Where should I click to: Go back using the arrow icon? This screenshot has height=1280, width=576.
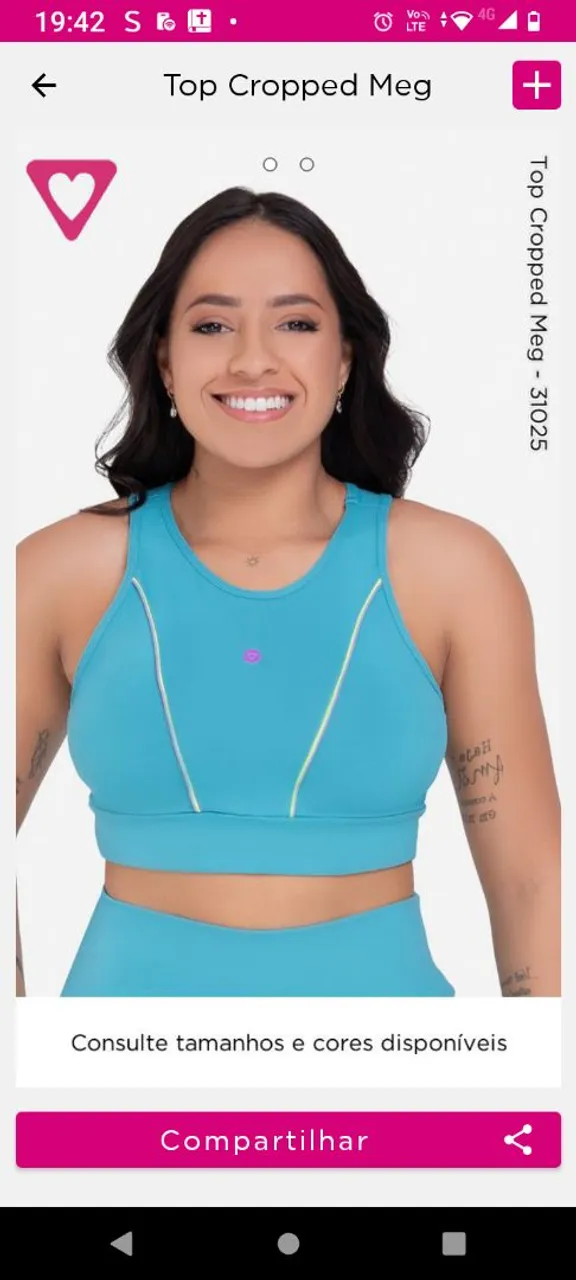[x=44, y=86]
